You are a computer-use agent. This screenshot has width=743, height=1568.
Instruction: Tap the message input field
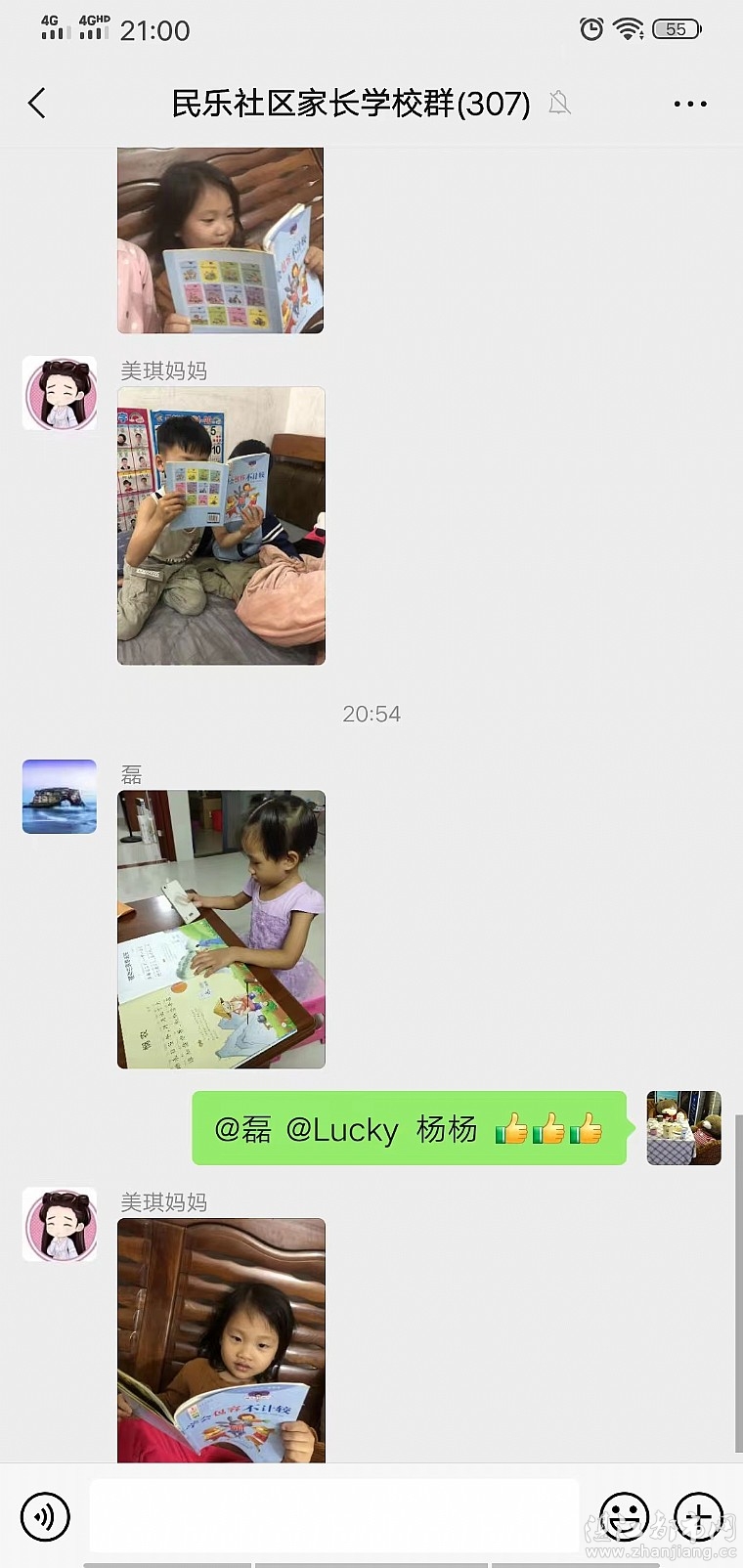coord(334,1515)
